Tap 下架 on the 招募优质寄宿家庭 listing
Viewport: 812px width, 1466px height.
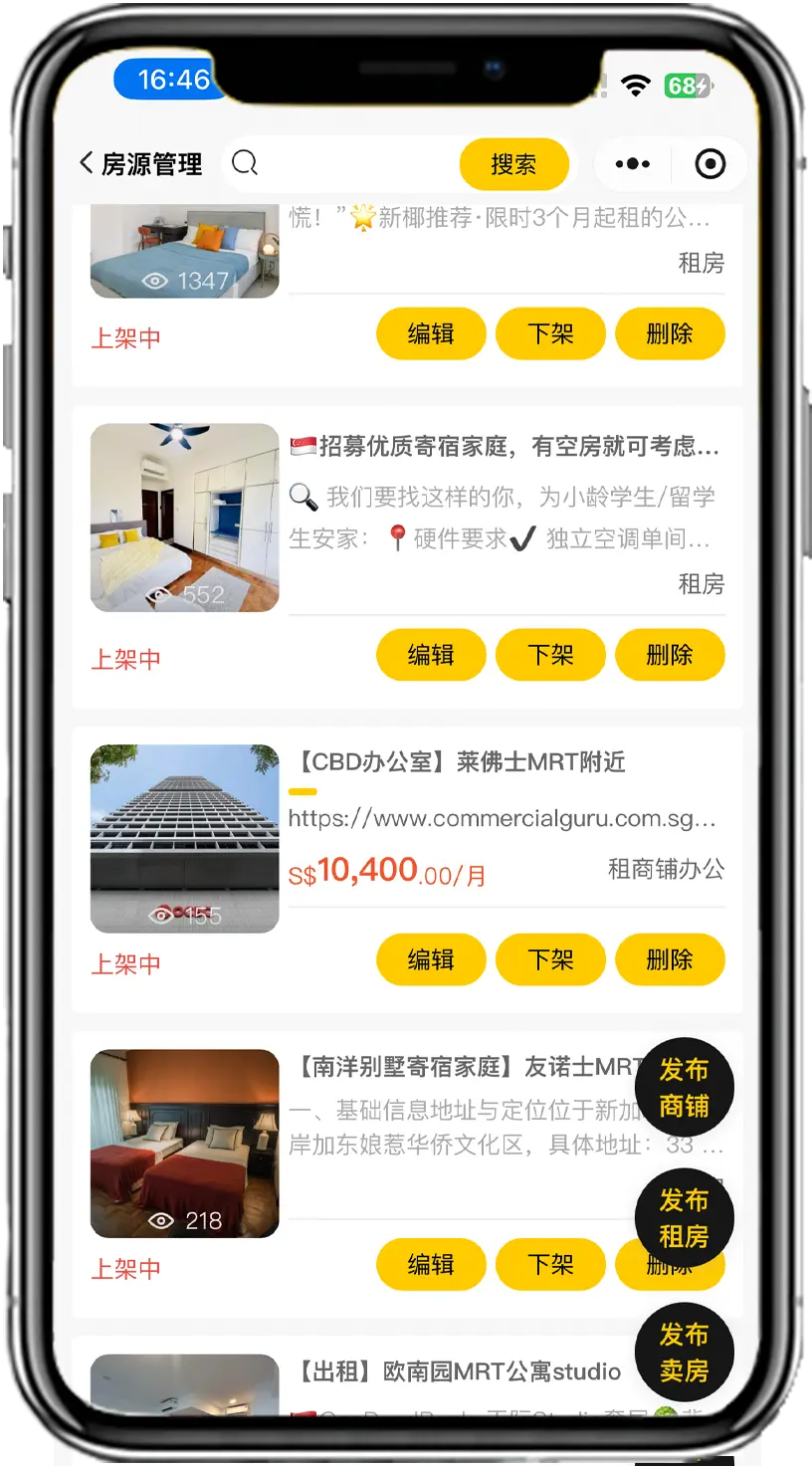pos(550,655)
